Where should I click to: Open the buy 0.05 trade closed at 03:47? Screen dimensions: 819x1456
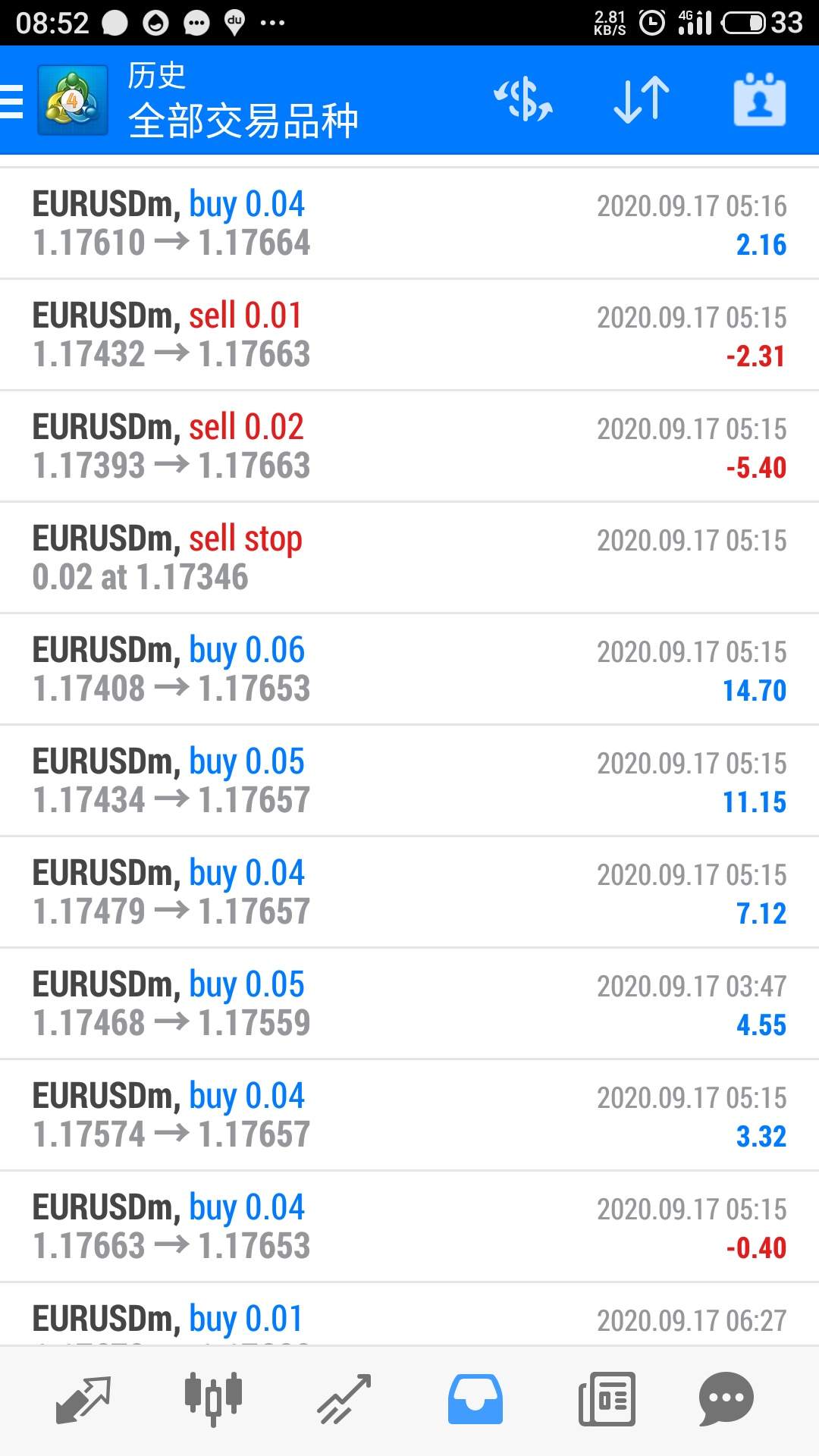tap(409, 1004)
